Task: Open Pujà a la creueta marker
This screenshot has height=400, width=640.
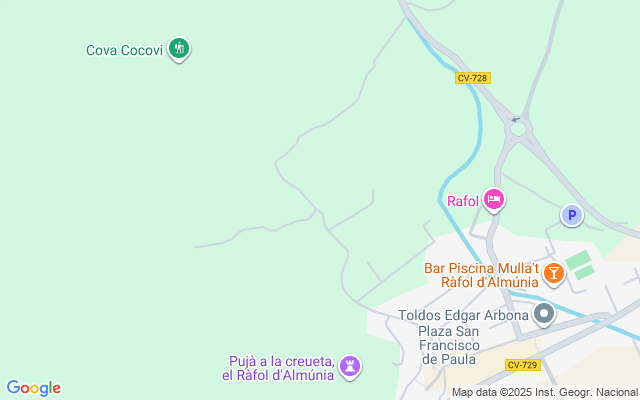Action: (349, 366)
